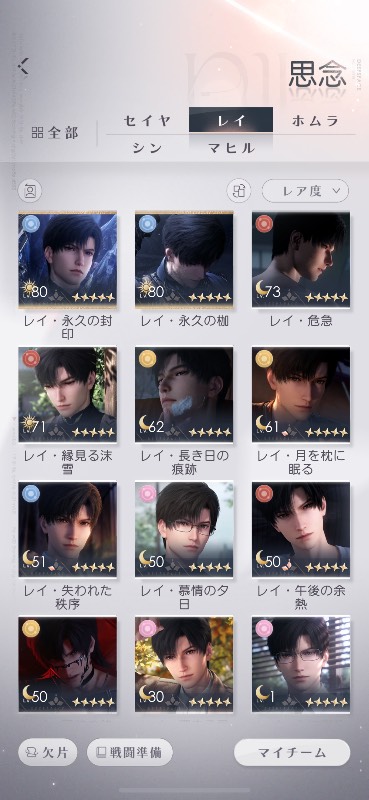The image size is (369, 800).
Task: Switch to the セイヤ tab
Action: click(147, 120)
